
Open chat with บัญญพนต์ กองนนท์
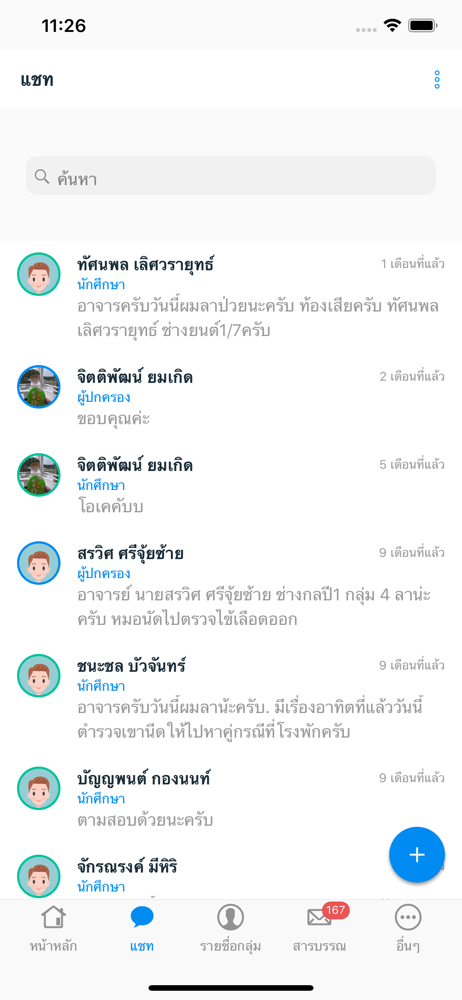pyautogui.click(x=231, y=798)
